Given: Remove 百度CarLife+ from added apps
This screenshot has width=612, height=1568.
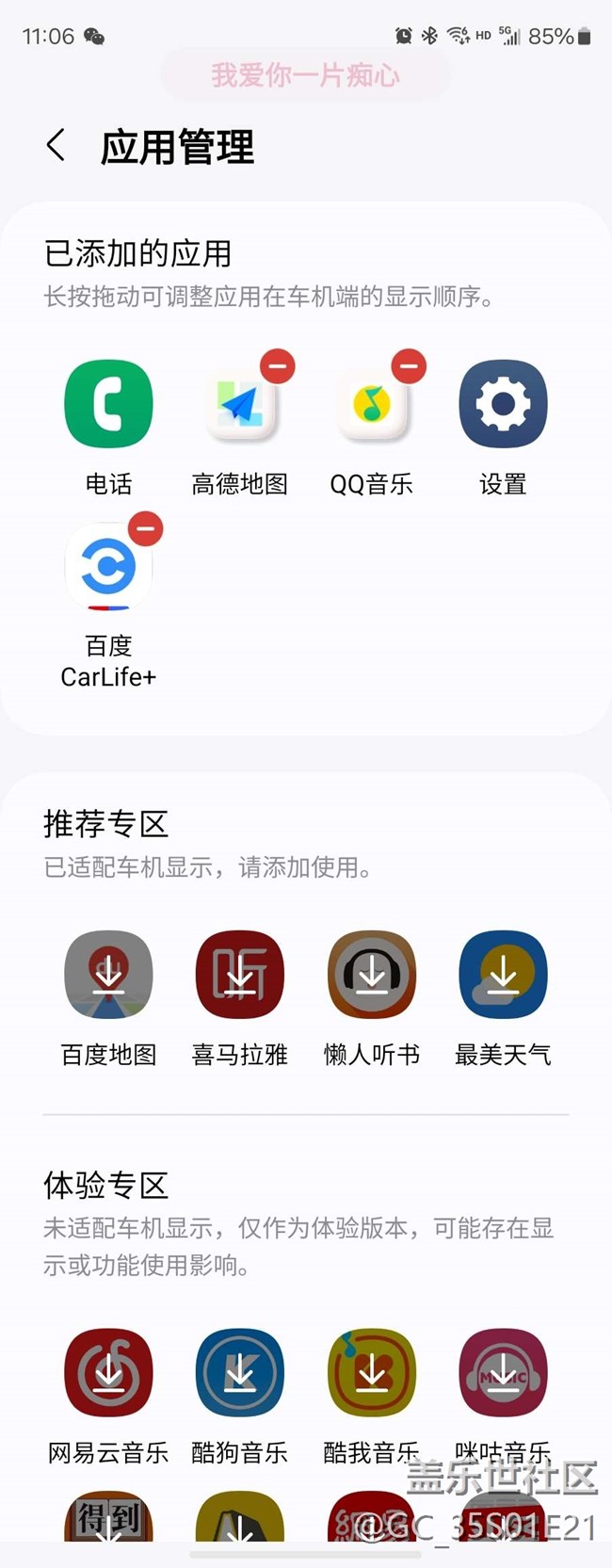Looking at the screenshot, I should click(x=146, y=528).
